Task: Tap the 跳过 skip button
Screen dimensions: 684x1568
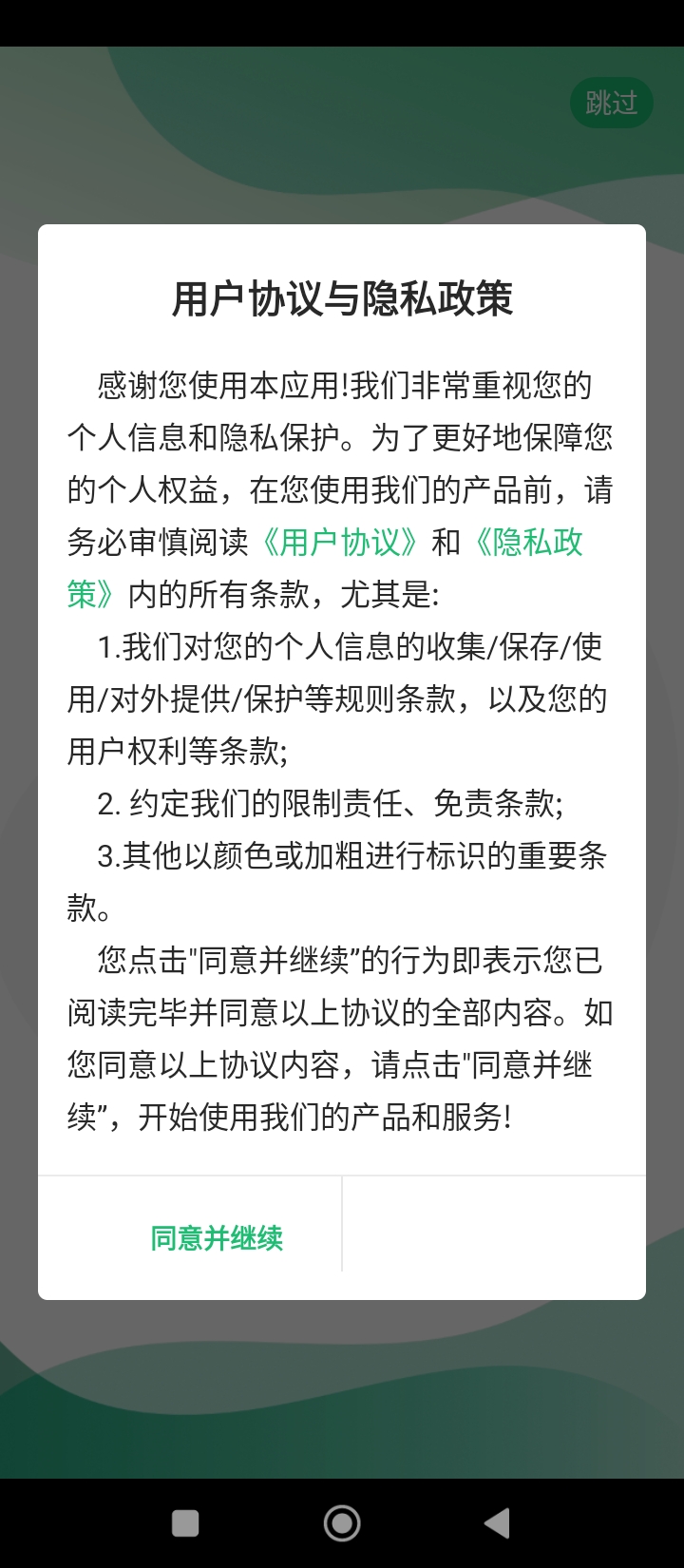Action: 611,103
